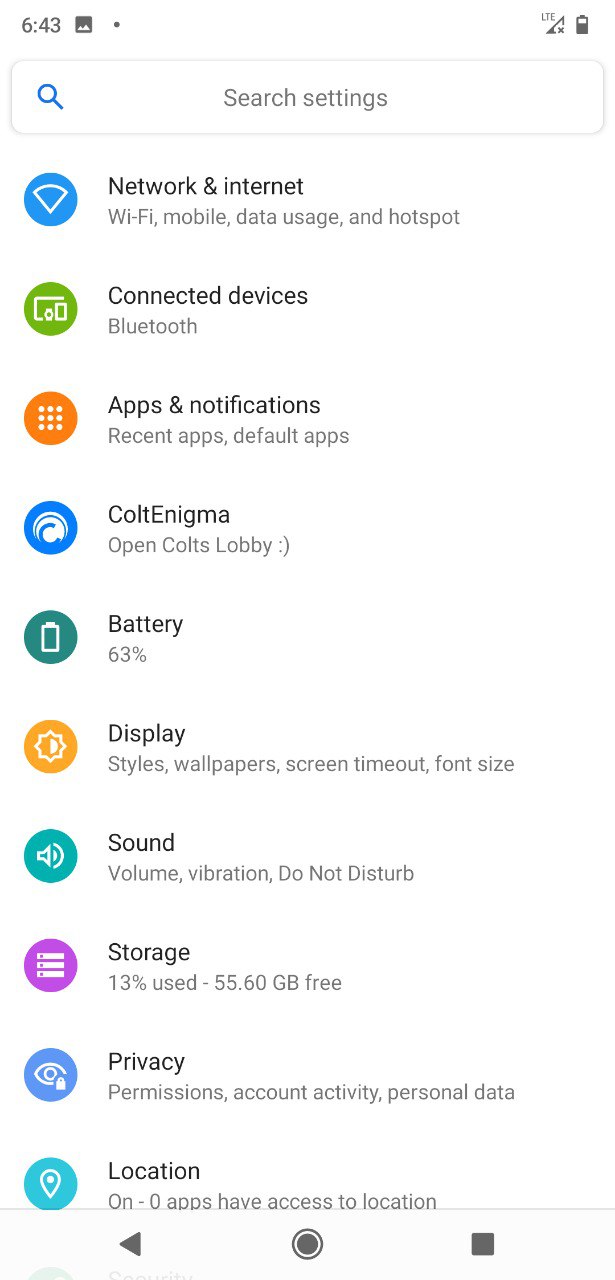Open Connected devices settings
This screenshot has width=615, height=1280.
[307, 310]
